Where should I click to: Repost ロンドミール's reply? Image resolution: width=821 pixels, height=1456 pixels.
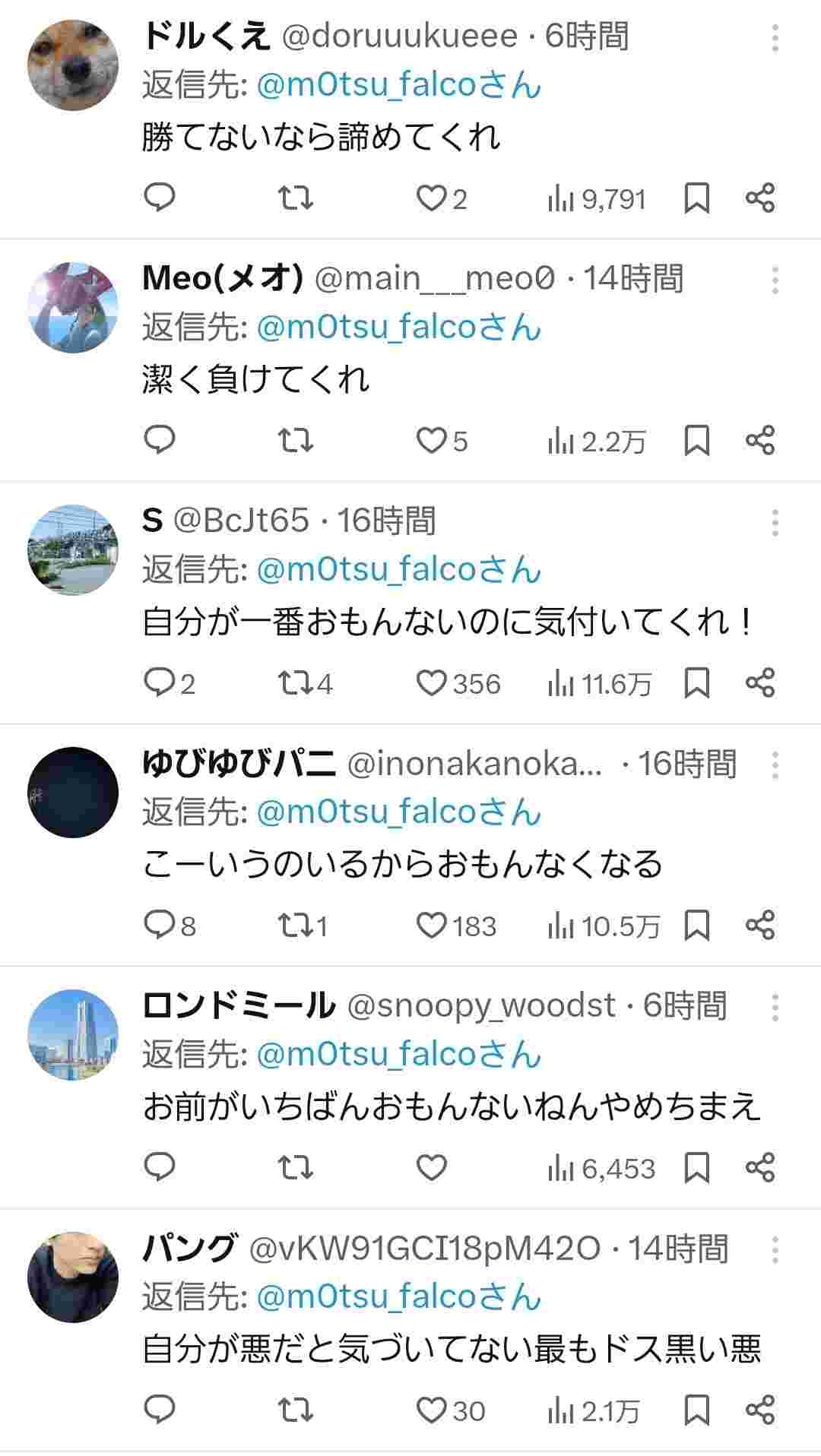click(x=295, y=1167)
